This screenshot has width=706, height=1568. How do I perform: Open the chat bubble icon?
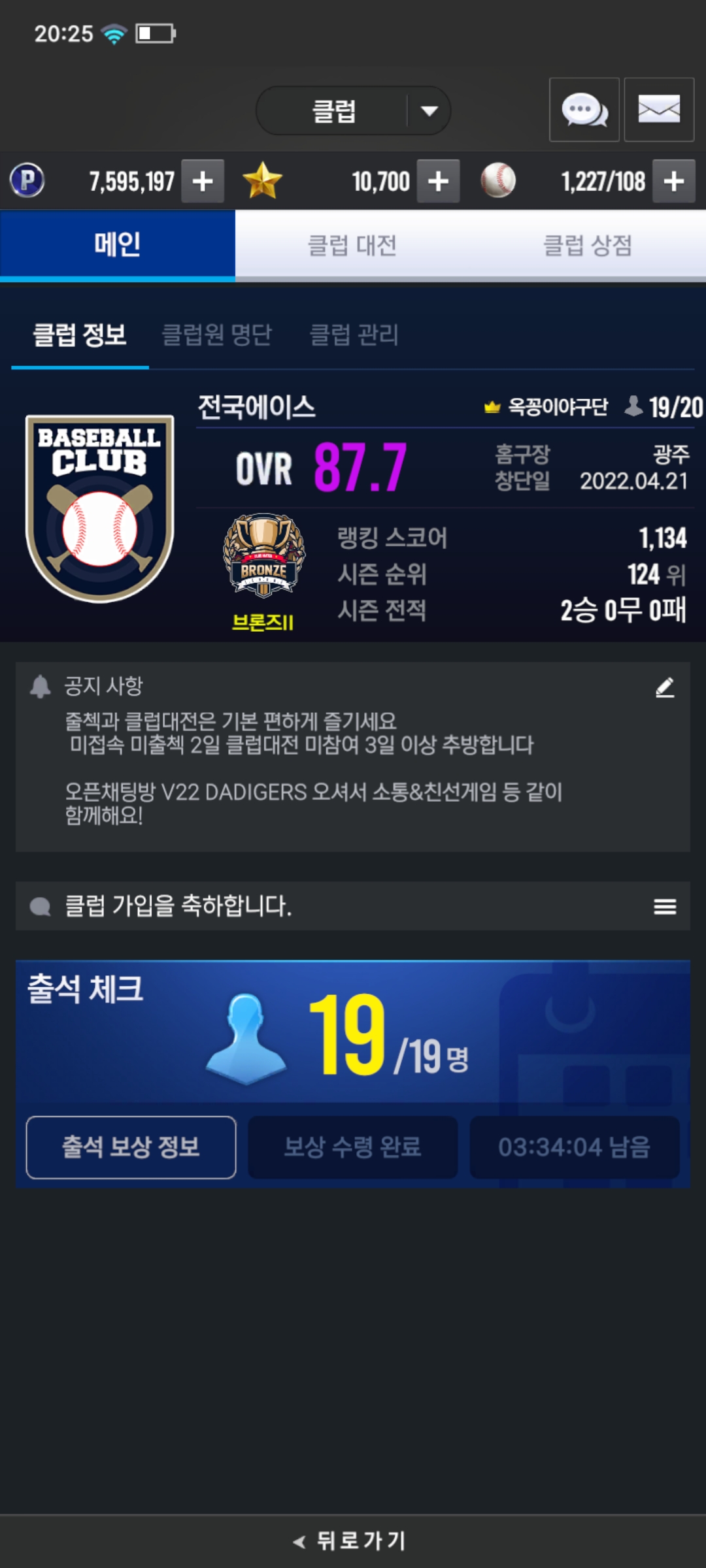[584, 110]
